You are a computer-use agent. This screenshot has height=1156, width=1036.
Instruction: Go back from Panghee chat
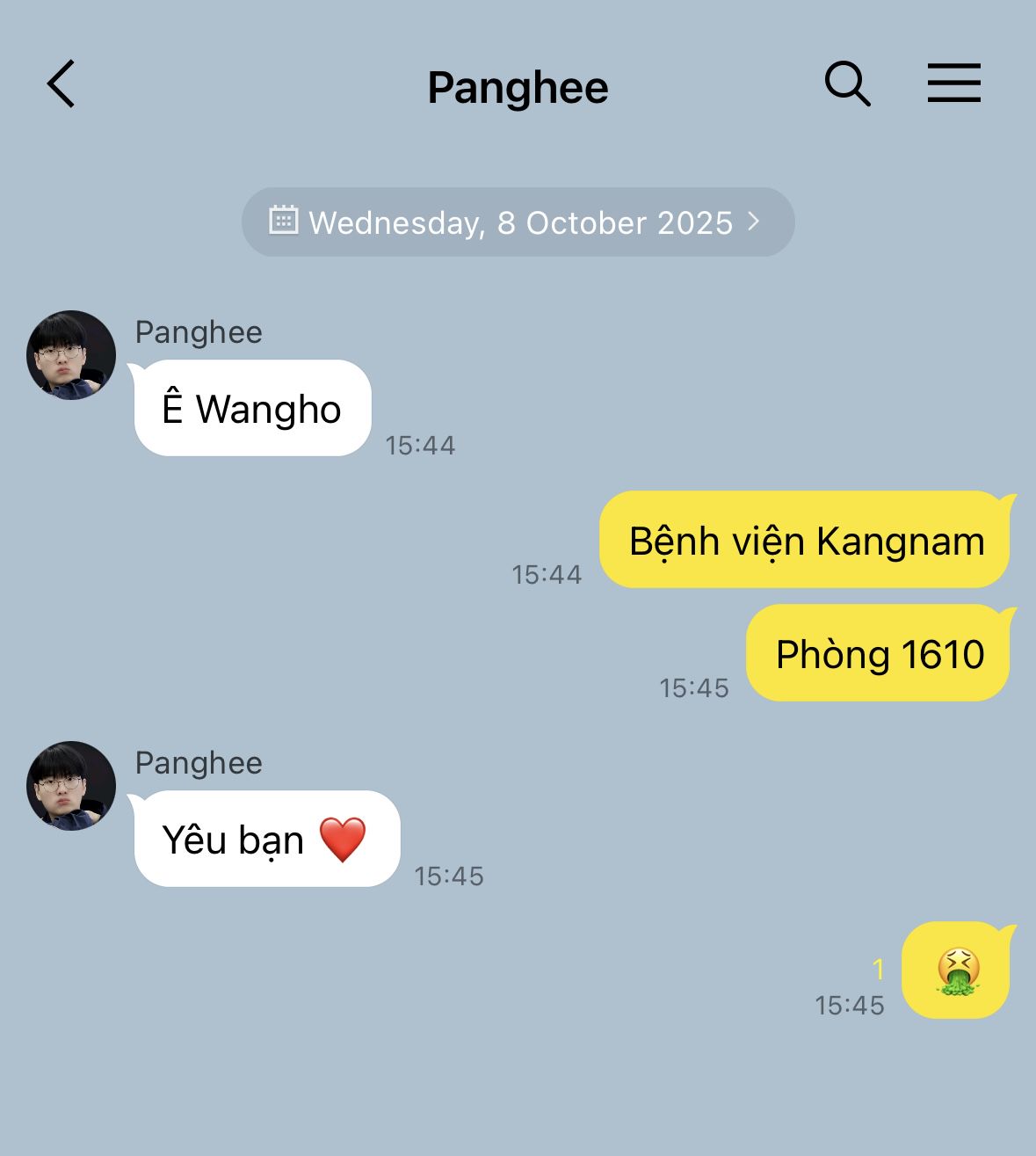coord(62,84)
